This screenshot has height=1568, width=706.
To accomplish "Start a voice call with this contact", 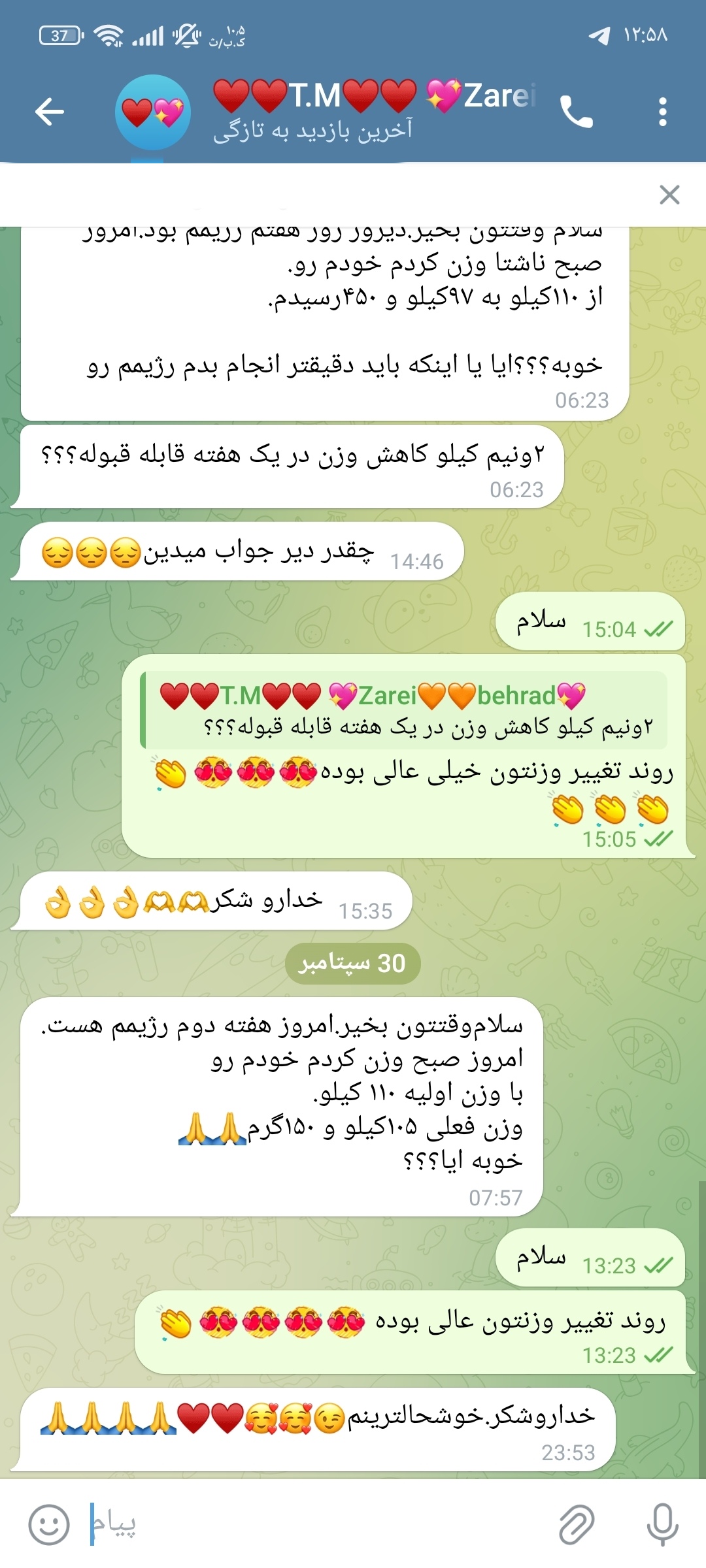I will (577, 112).
